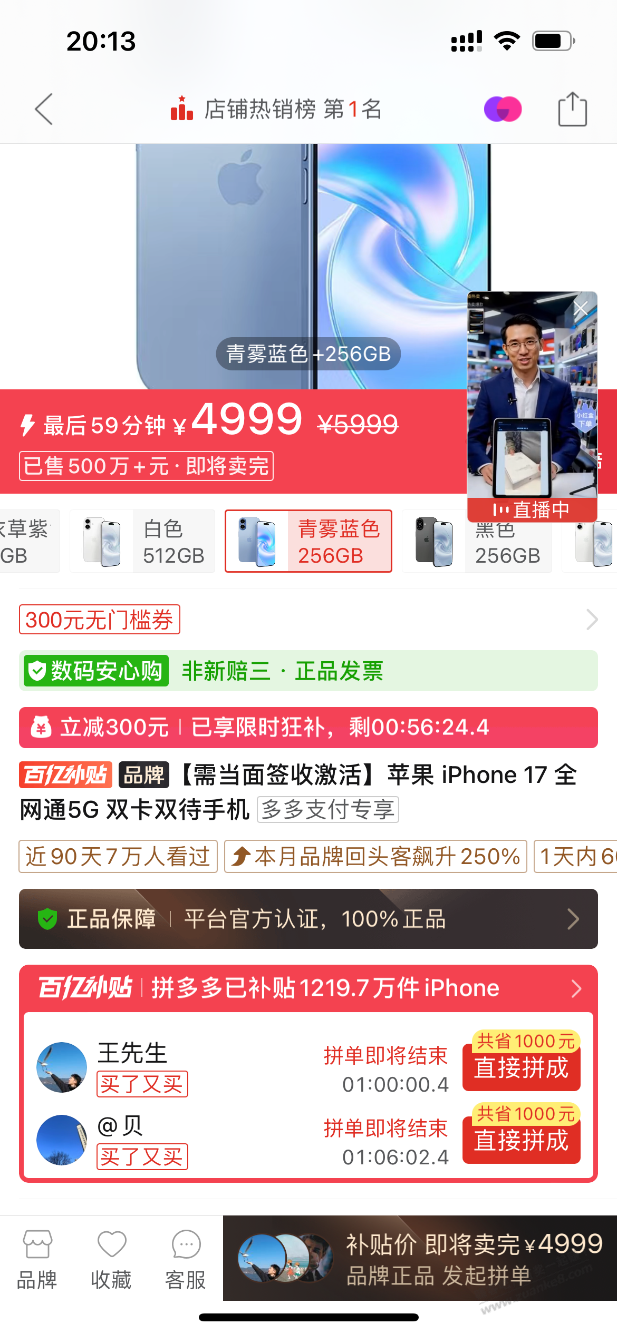Add product to 收藏 favorites
The image size is (617, 1334).
pyautogui.click(x=111, y=1258)
